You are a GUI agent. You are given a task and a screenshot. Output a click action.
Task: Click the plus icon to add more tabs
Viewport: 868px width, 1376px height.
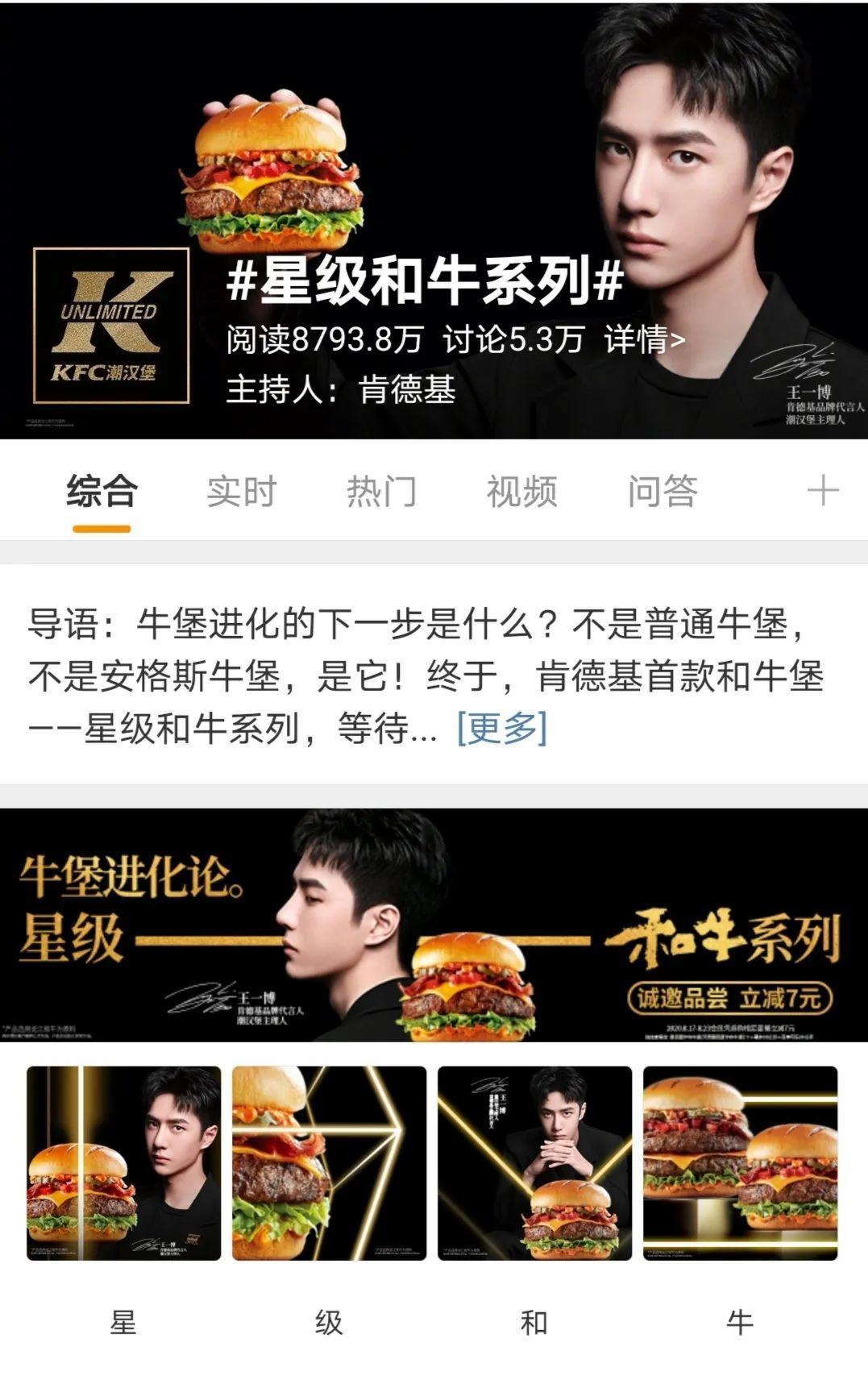click(824, 491)
